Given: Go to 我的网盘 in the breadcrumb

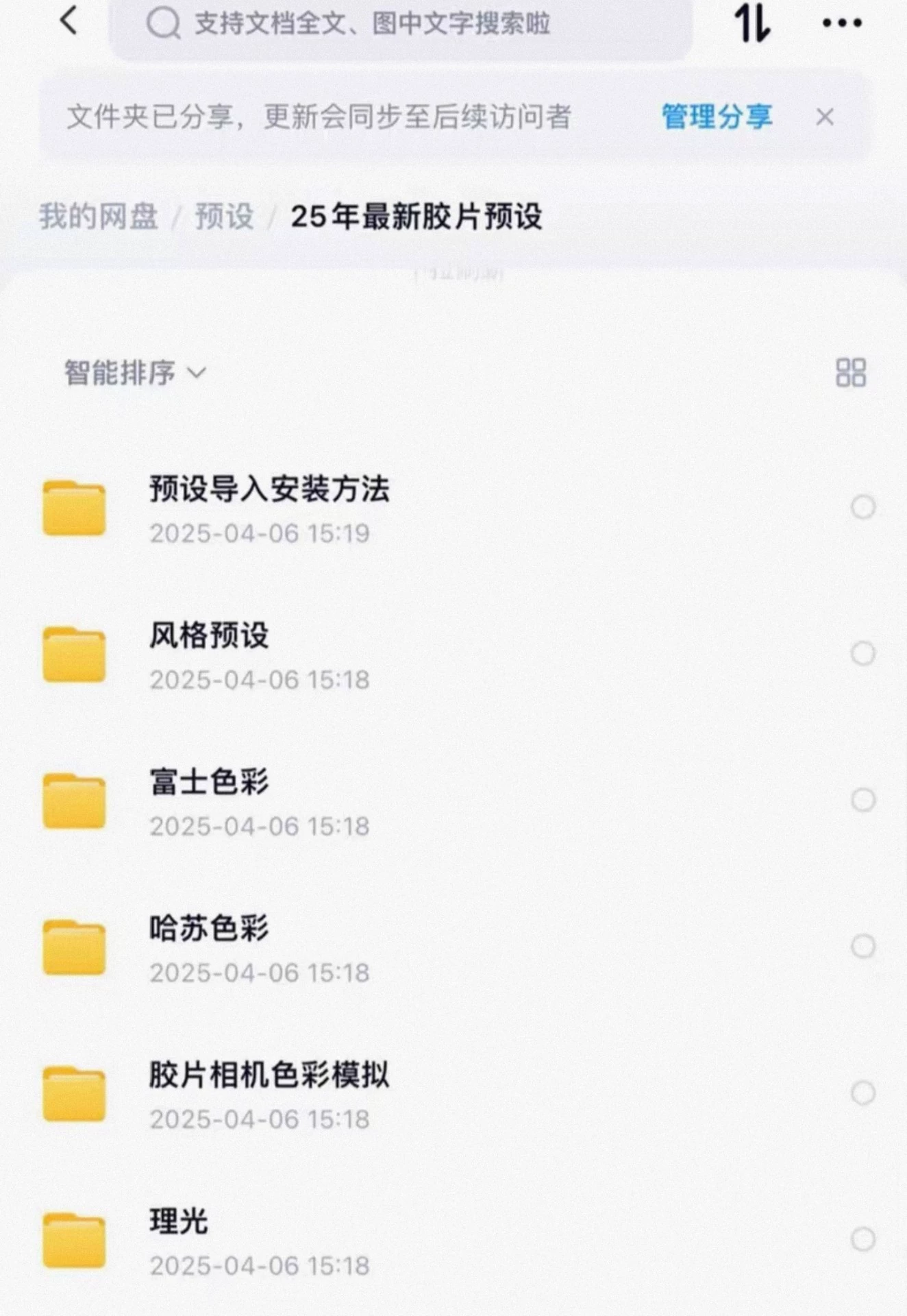Looking at the screenshot, I should coord(99,217).
